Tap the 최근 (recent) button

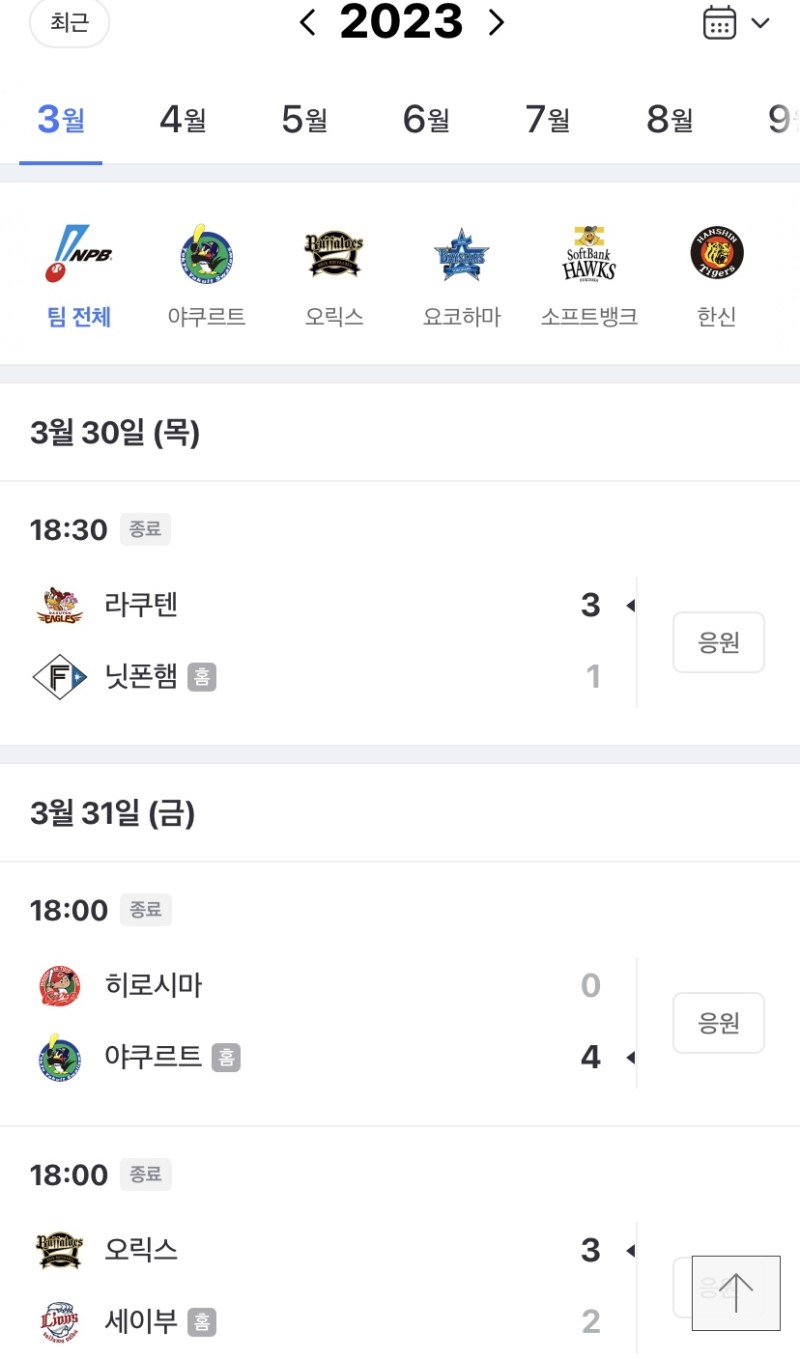click(69, 23)
